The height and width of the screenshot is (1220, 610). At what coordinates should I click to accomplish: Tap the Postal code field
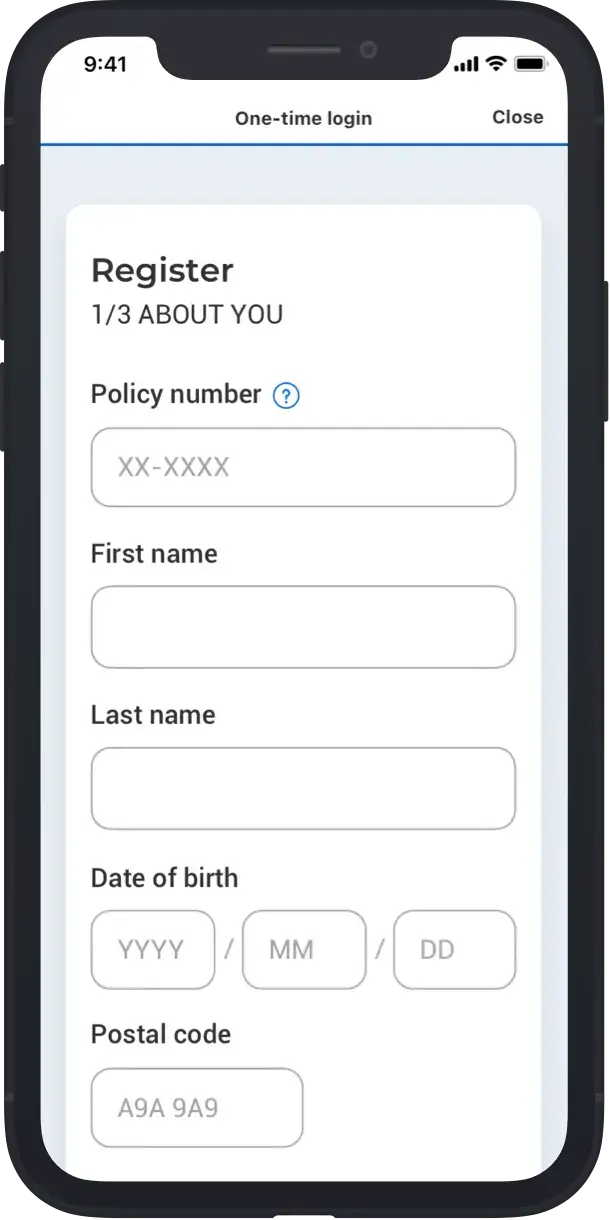click(x=197, y=1107)
